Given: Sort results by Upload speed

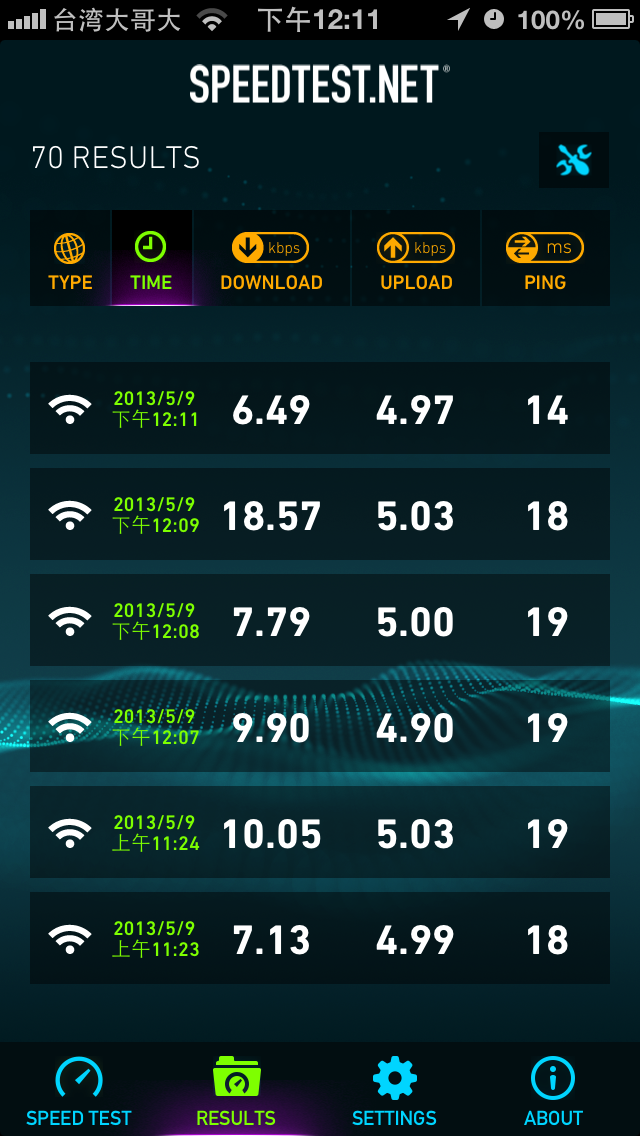Looking at the screenshot, I should coord(416,259).
